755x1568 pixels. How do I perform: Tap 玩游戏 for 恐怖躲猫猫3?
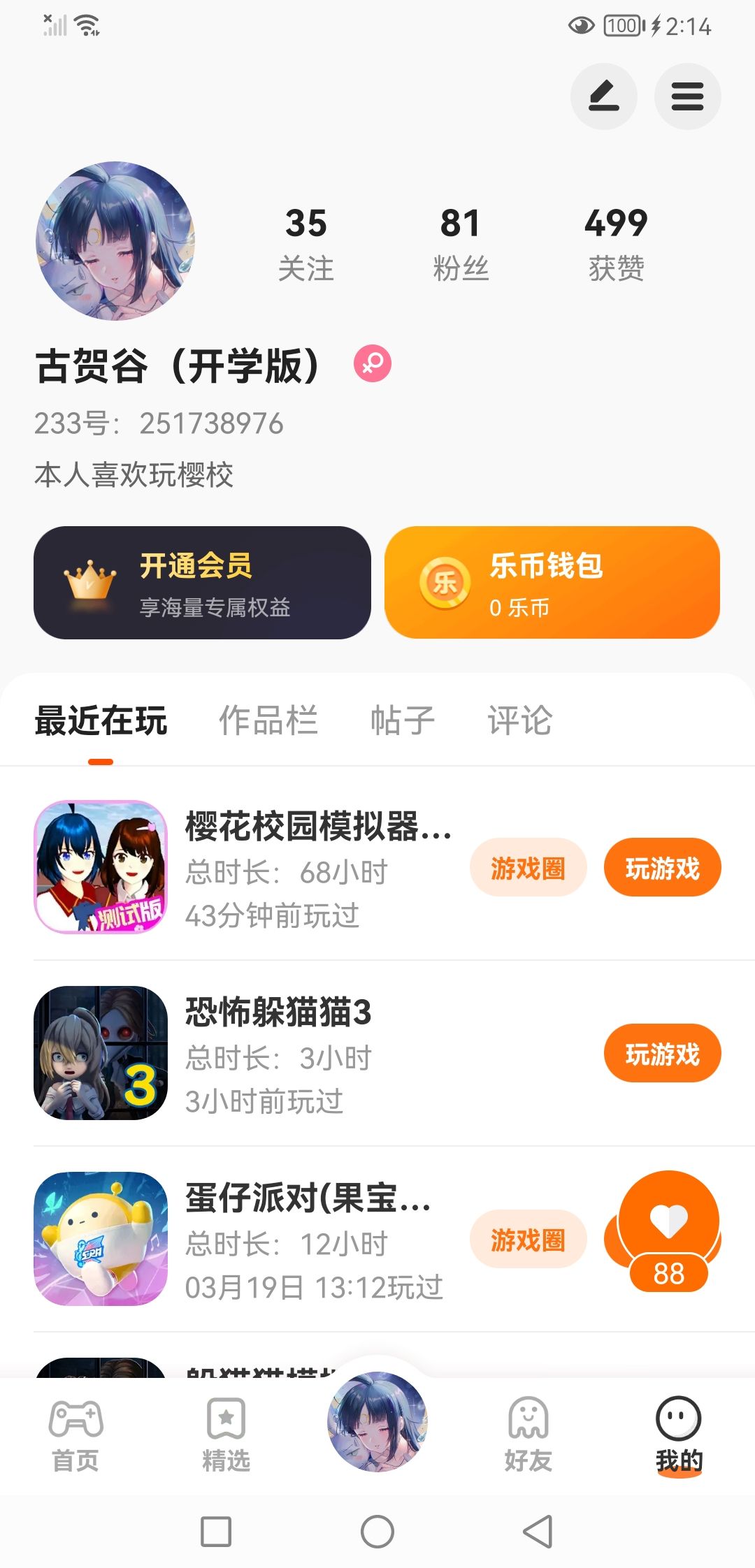[662, 1054]
